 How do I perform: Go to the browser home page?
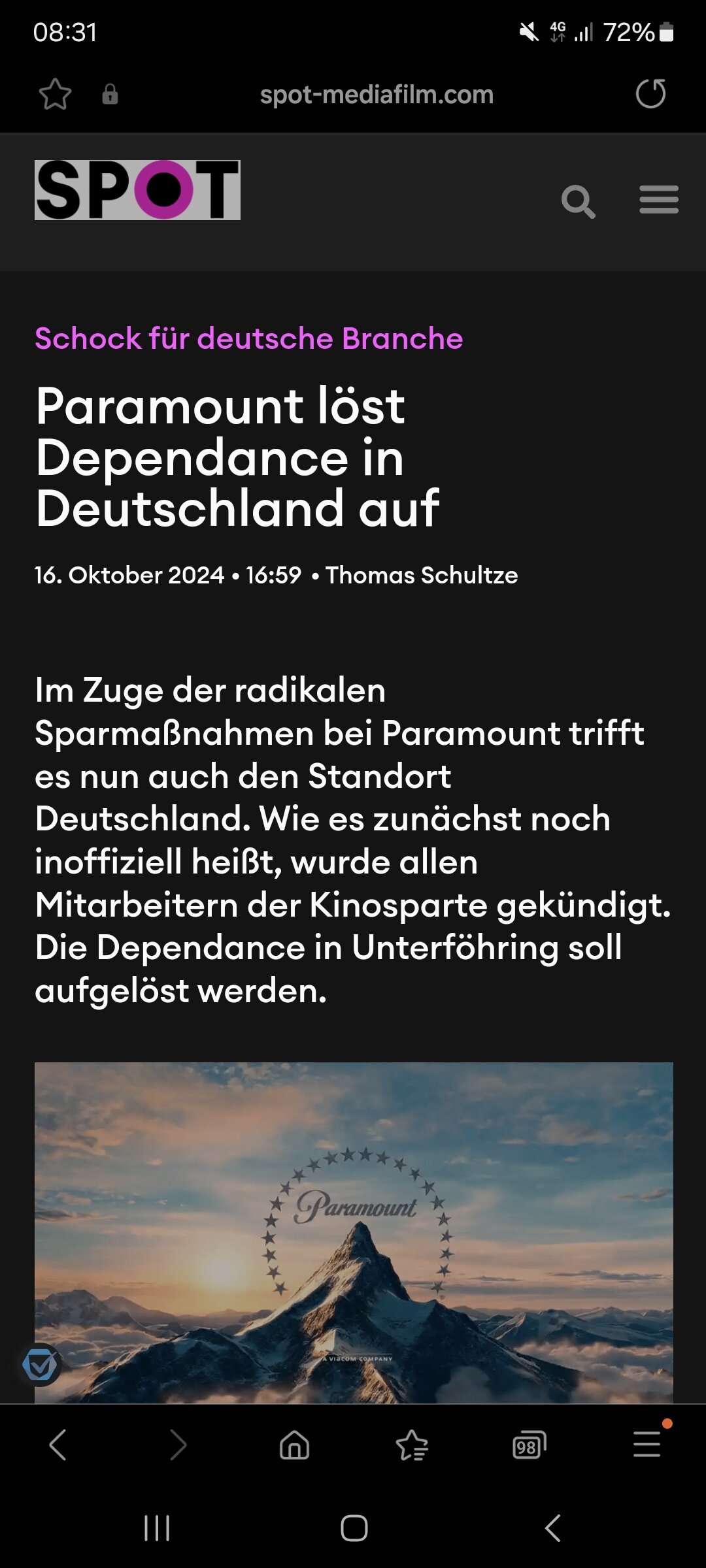pos(294,1445)
